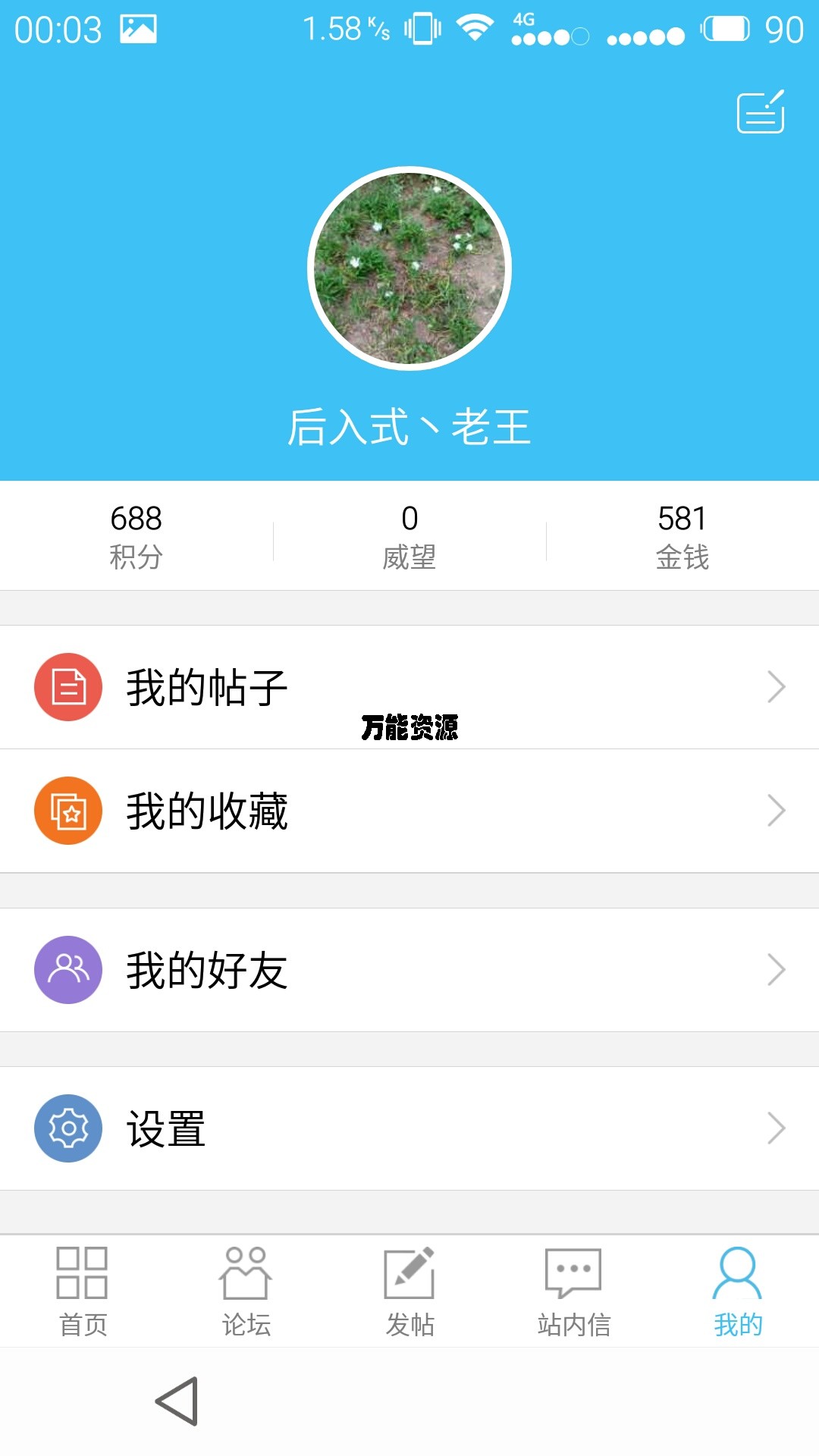Tap the edit profile icon
The height and width of the screenshot is (1456, 819).
tap(761, 112)
